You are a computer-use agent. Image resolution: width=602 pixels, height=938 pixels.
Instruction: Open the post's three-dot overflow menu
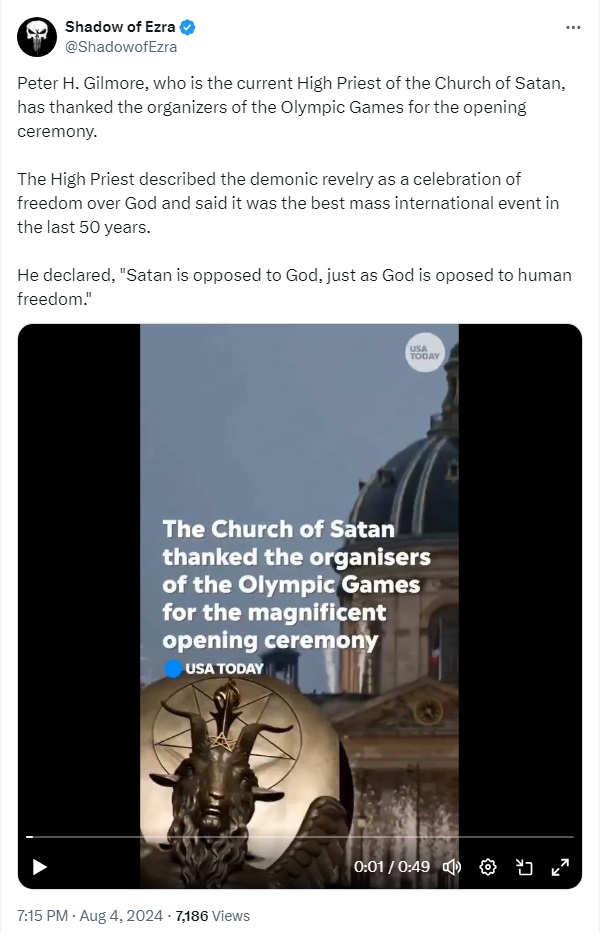coord(572,27)
